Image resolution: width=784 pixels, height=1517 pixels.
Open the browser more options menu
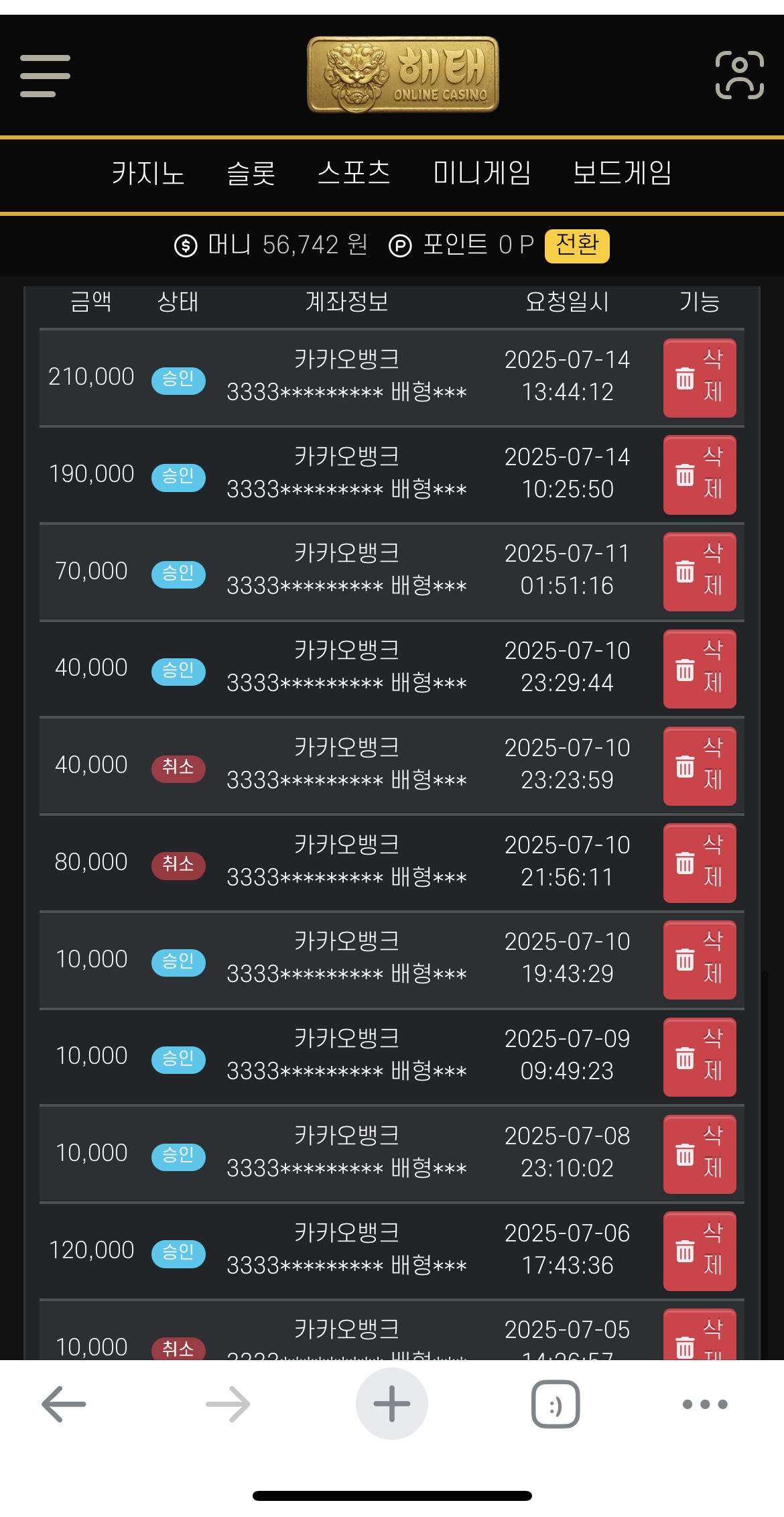click(705, 1404)
